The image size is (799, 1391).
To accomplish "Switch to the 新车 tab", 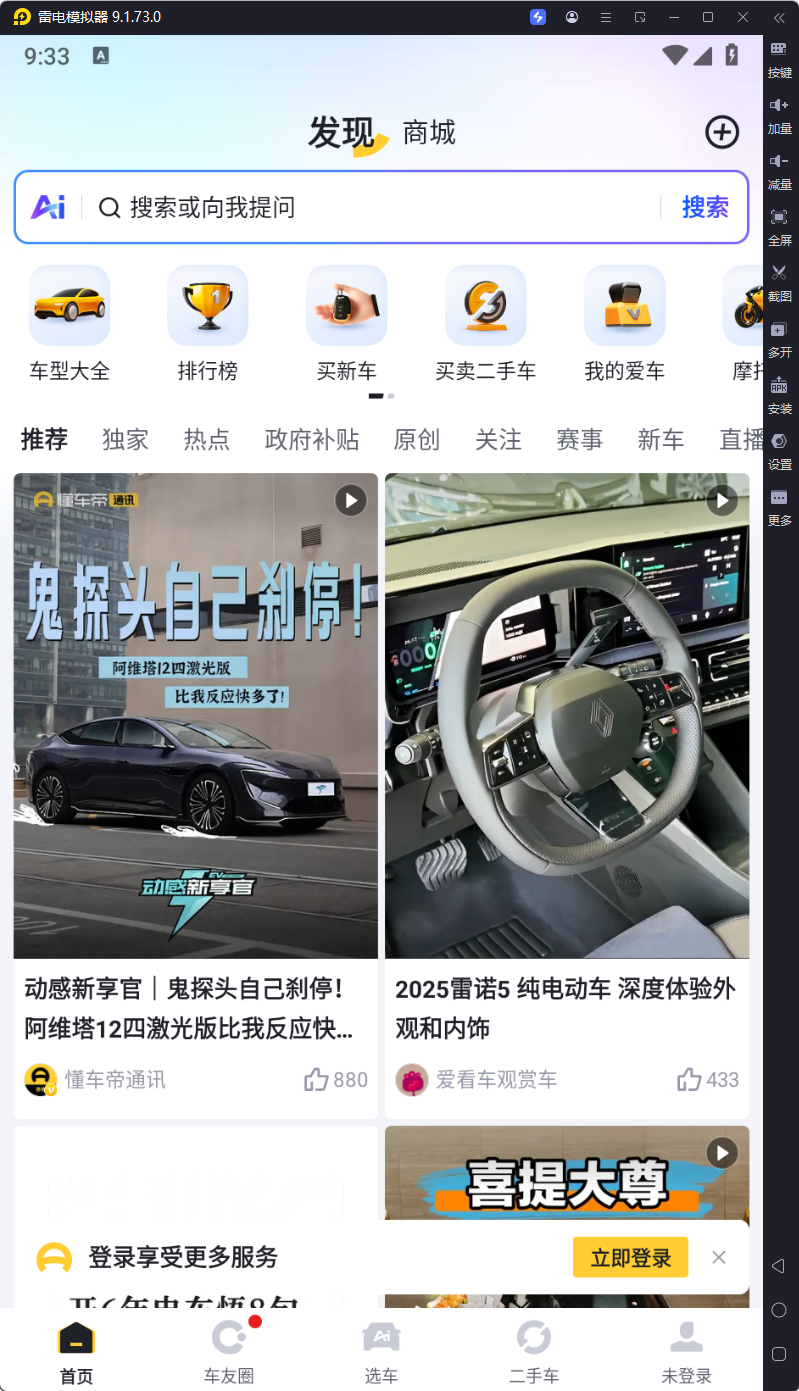I will click(660, 440).
